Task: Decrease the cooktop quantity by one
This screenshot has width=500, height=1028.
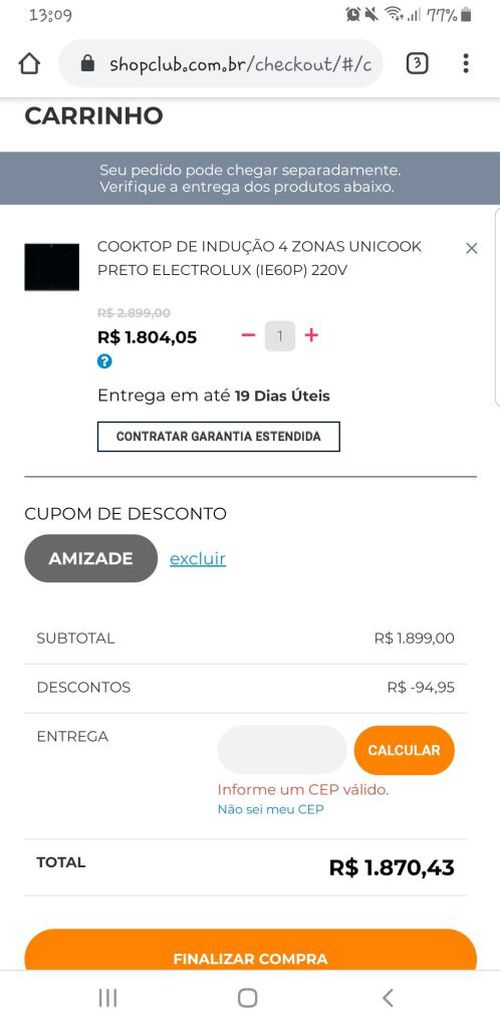Action: click(x=248, y=336)
